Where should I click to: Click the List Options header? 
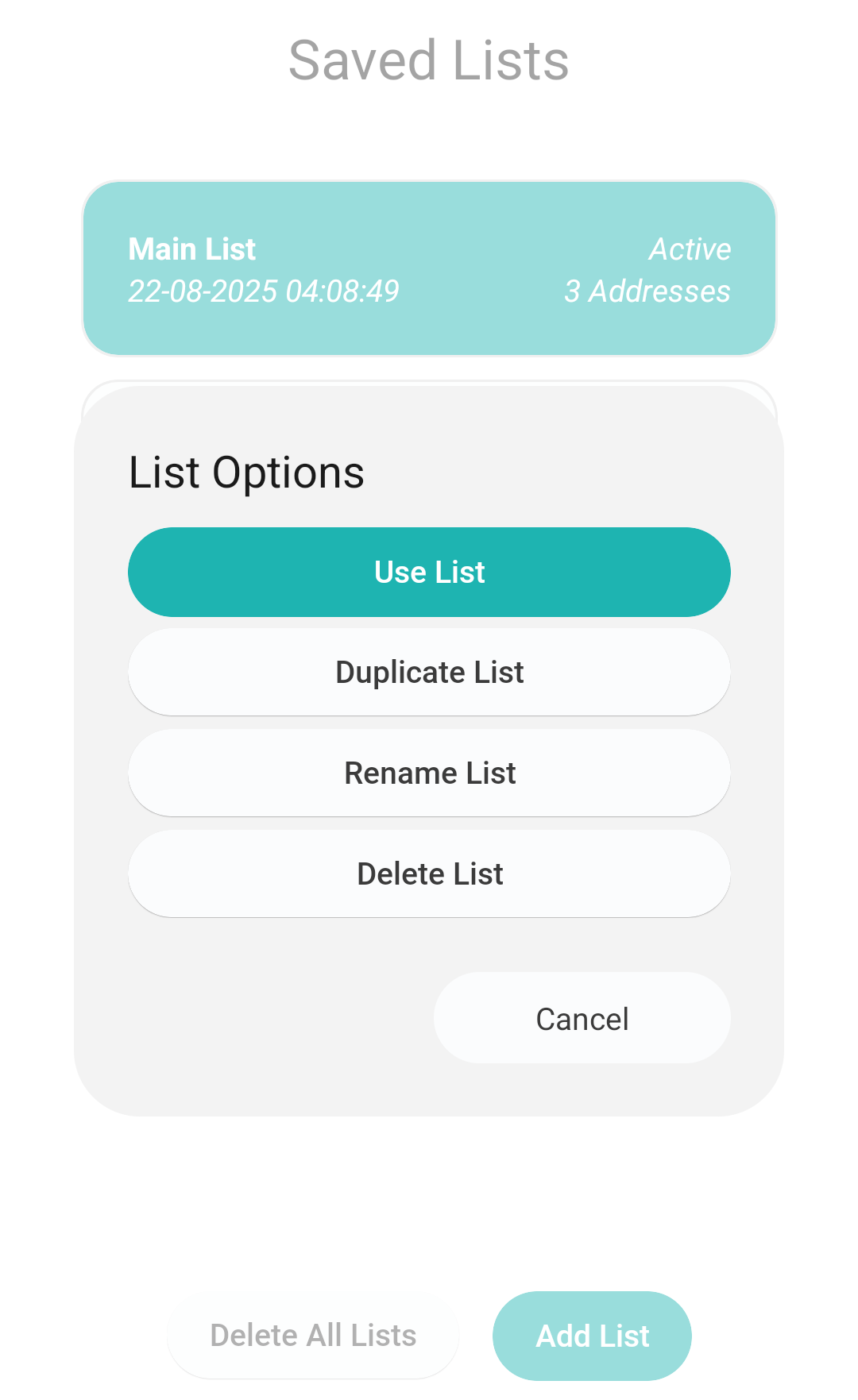tap(247, 472)
